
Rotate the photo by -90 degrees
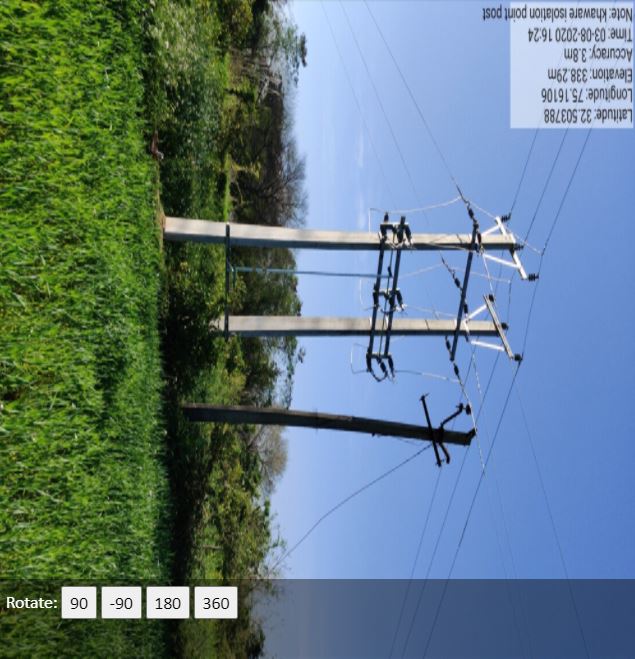pyautogui.click(x=121, y=603)
